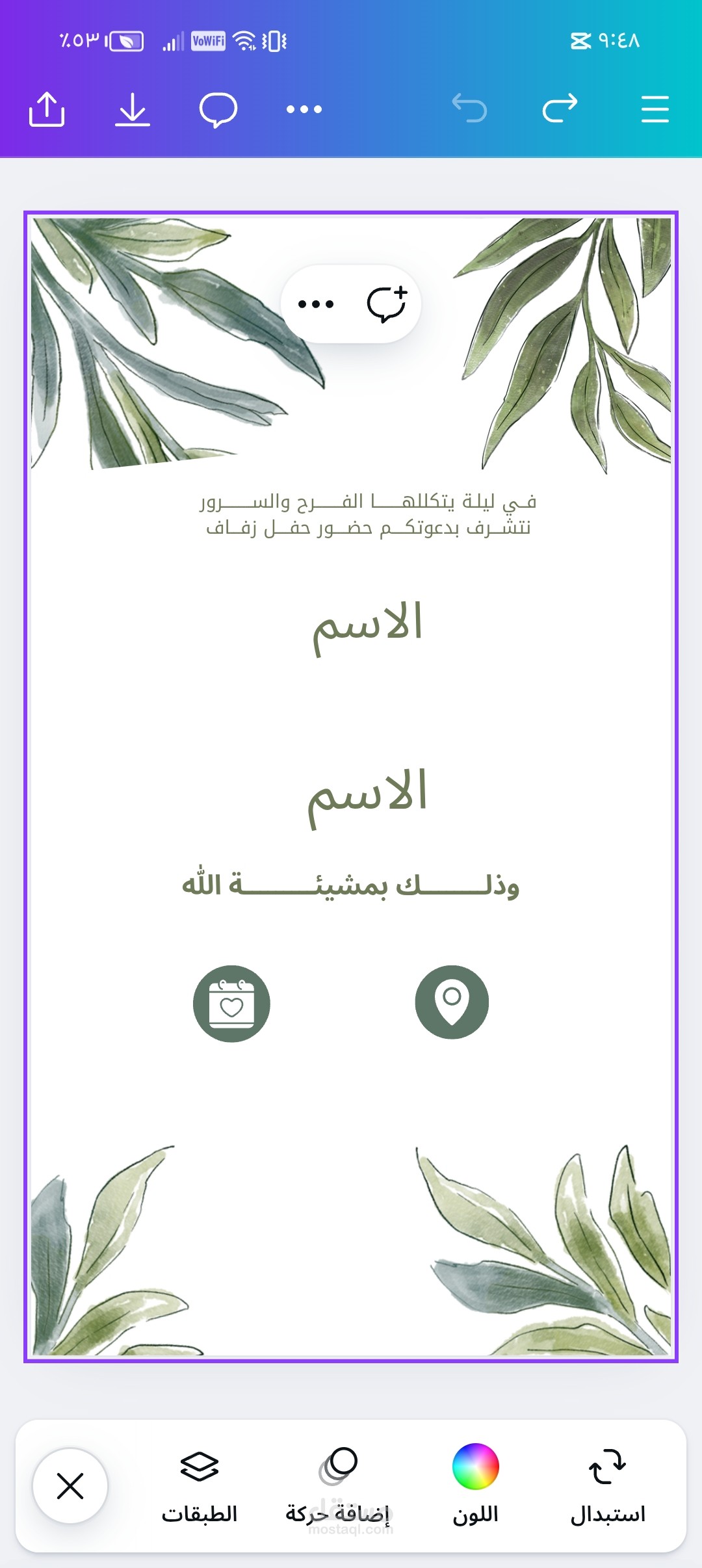This screenshot has width=702, height=1568.
Task: Open more options in the floating popup
Action: 316,304
